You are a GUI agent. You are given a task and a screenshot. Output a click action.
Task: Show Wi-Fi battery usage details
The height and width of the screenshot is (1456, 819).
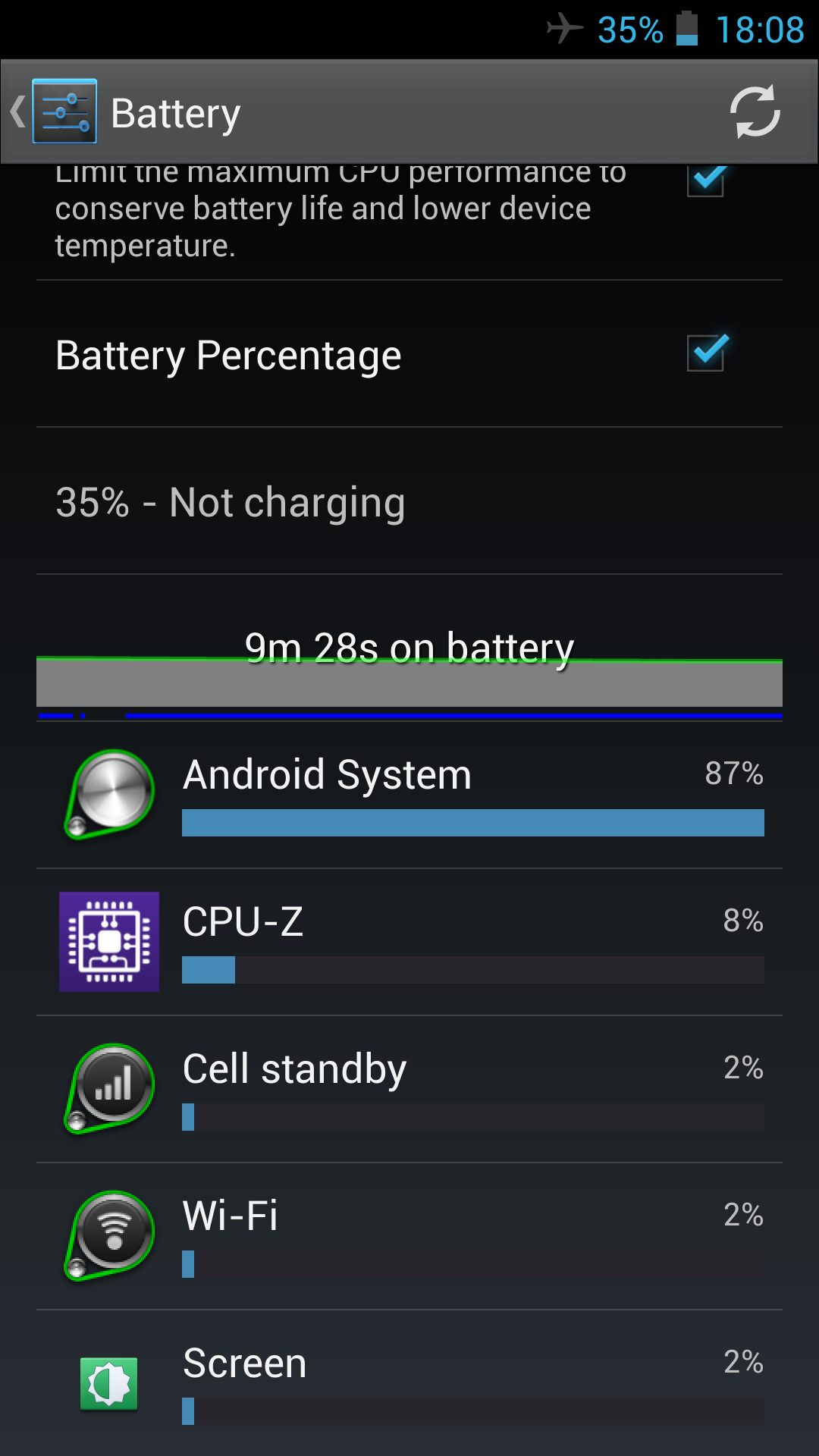[x=409, y=1236]
